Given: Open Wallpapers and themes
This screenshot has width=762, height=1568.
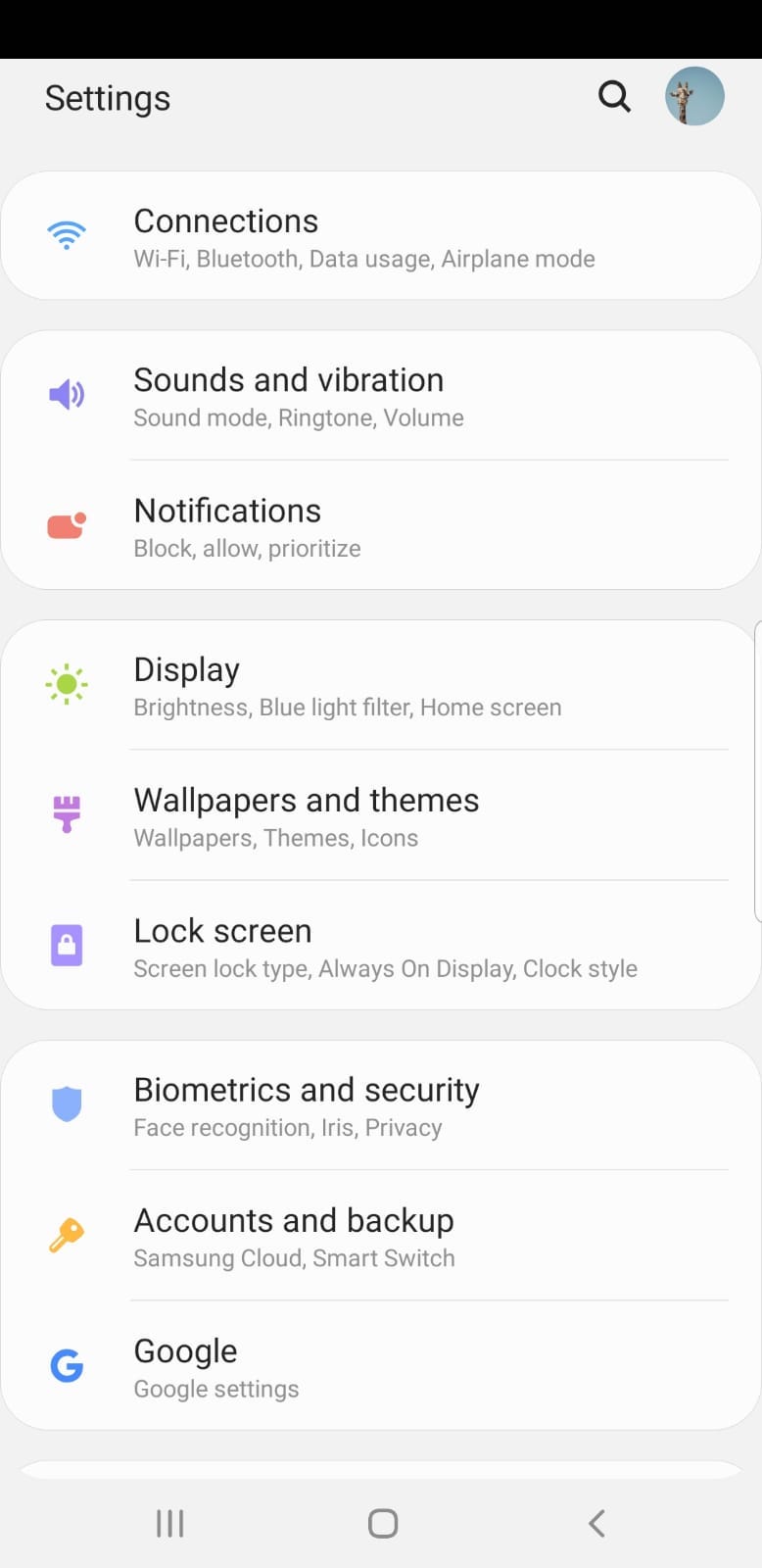Looking at the screenshot, I should tap(380, 816).
